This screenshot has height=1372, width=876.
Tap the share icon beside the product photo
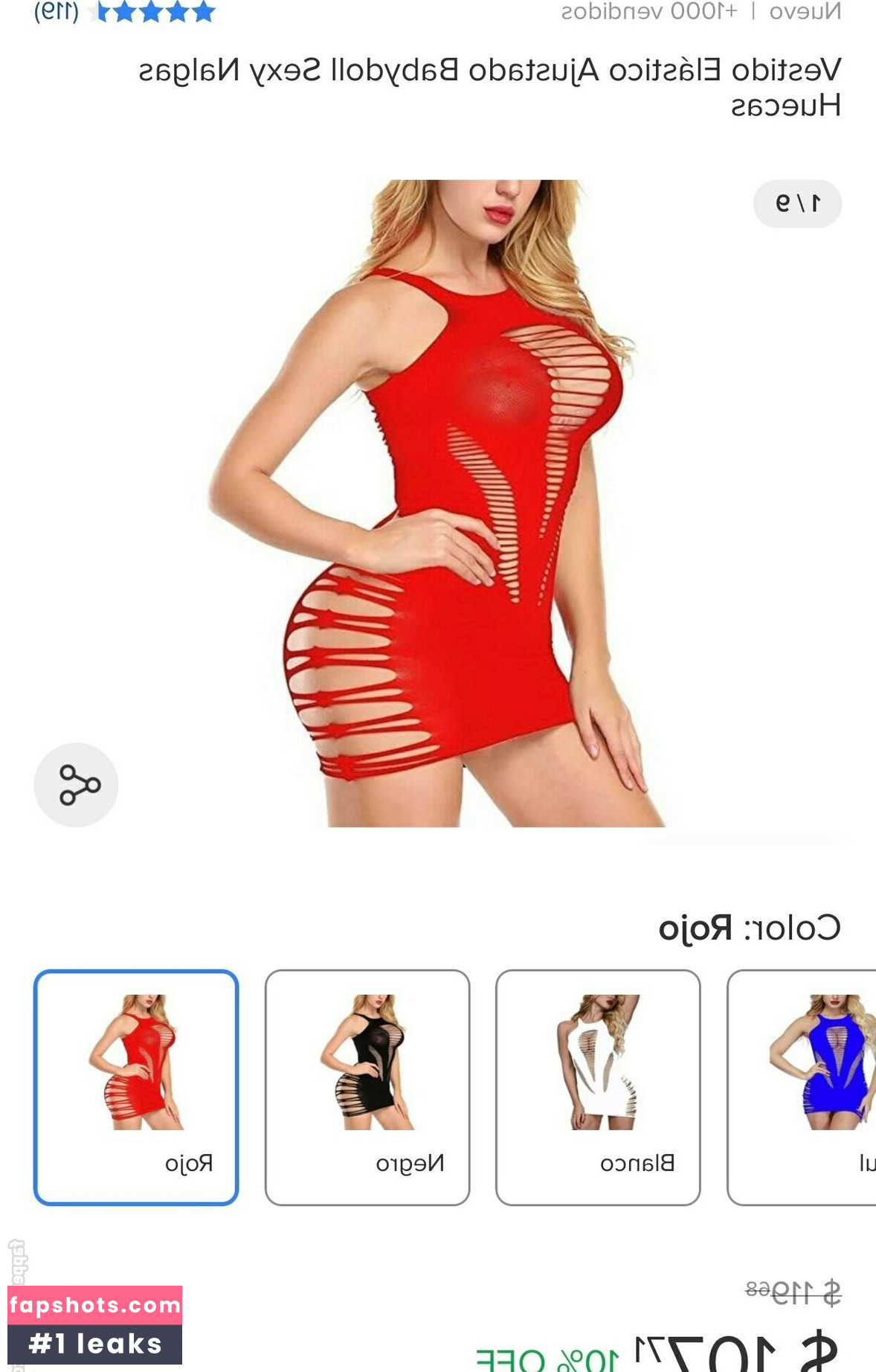(x=76, y=785)
